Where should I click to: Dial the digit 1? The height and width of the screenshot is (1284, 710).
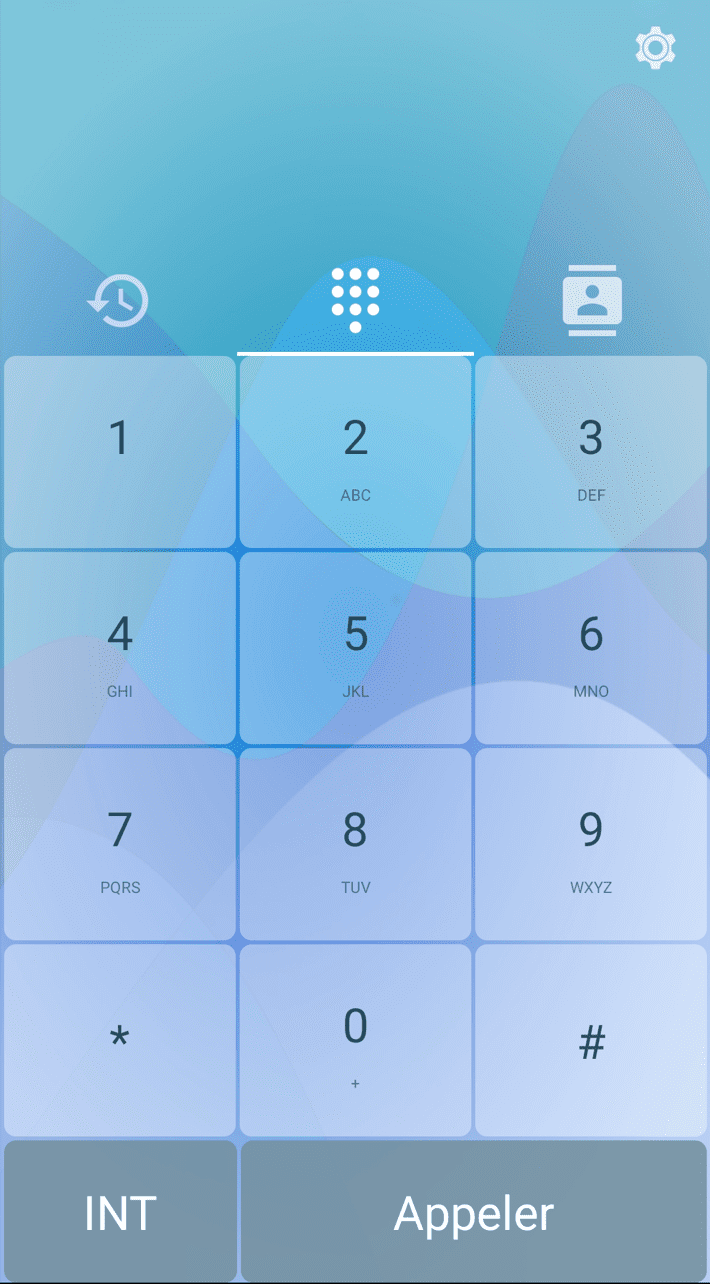coord(120,452)
